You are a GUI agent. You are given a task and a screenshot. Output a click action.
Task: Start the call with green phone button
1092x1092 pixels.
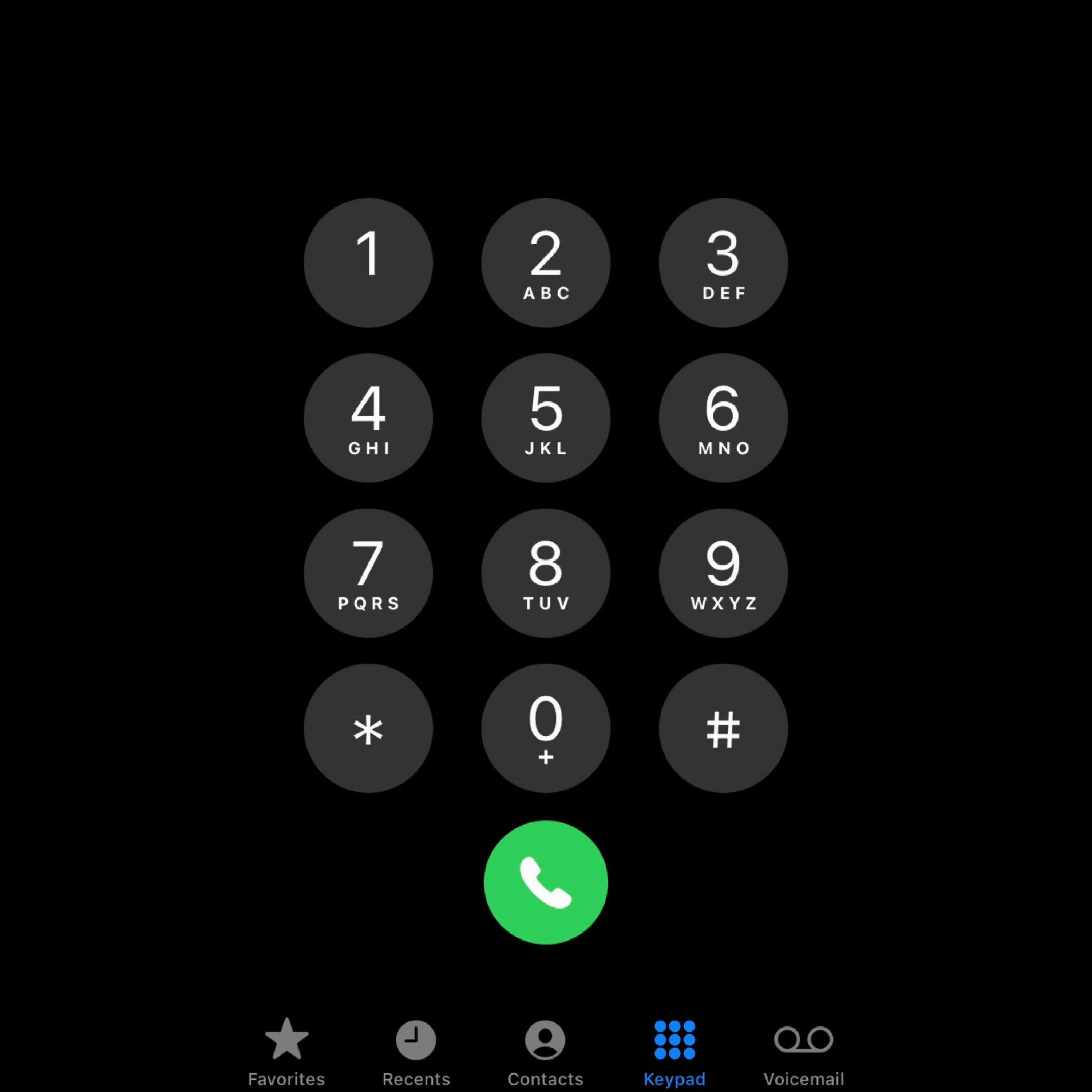pos(545,882)
